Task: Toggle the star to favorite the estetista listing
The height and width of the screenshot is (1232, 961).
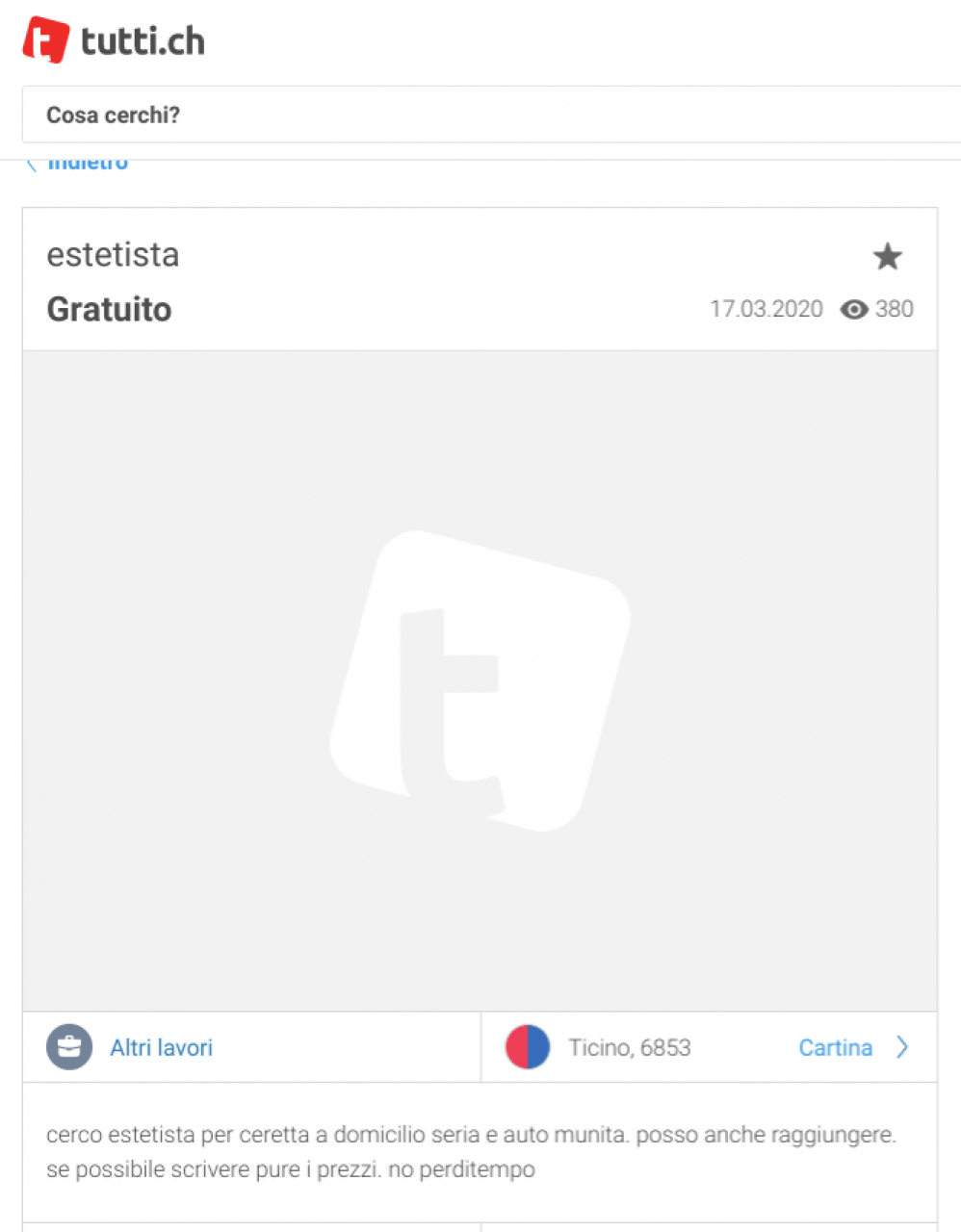Action: pos(887,256)
